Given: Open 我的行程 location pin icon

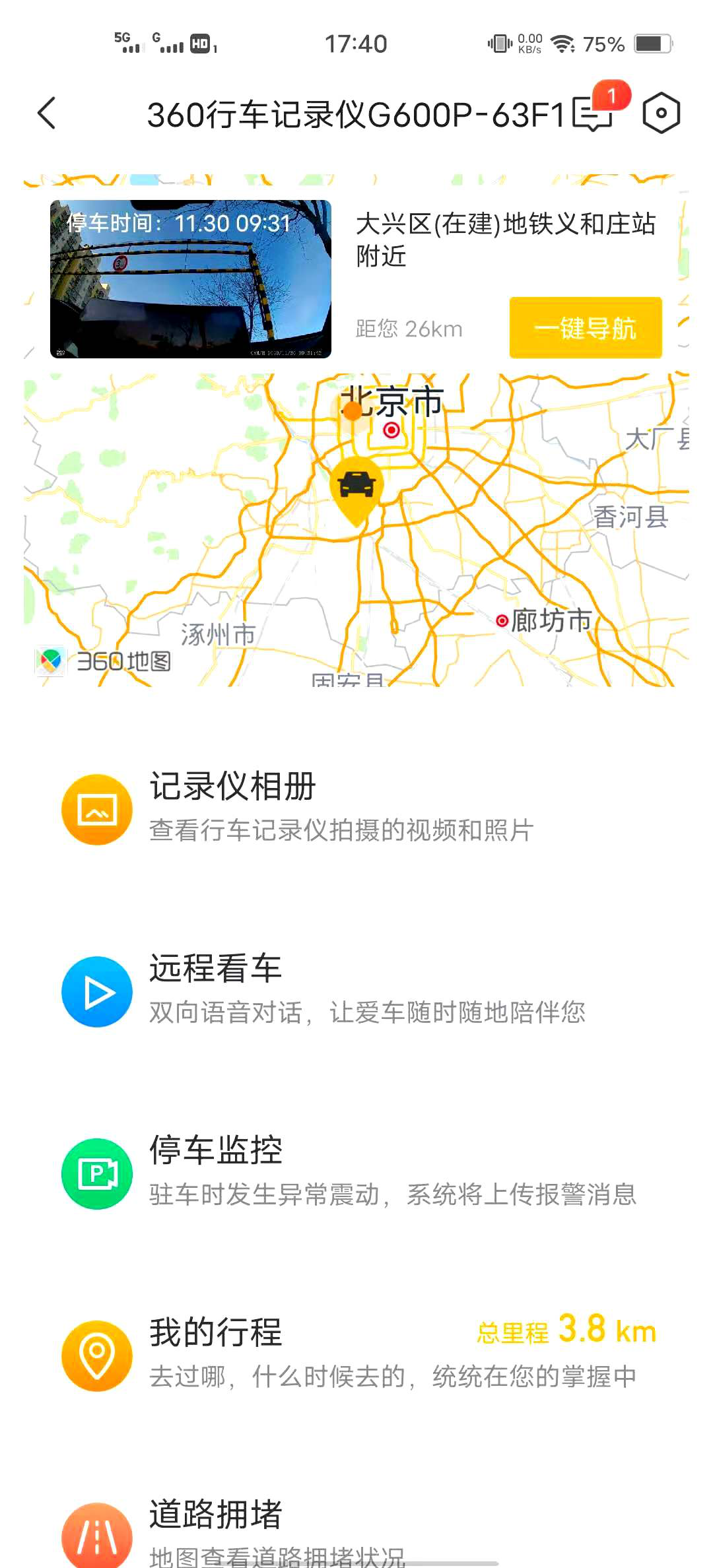Looking at the screenshot, I should [96, 1350].
